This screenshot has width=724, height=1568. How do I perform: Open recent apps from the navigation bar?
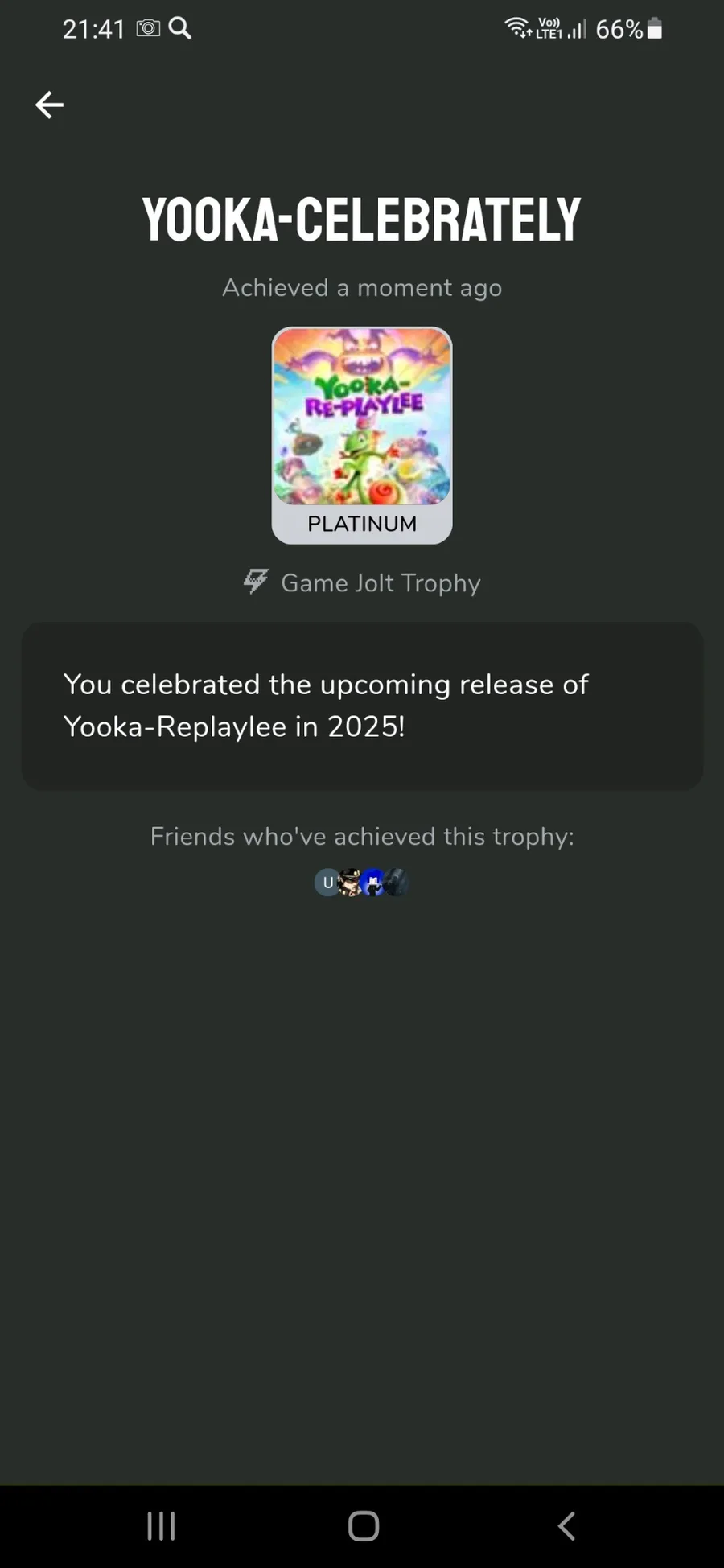pos(161,1525)
